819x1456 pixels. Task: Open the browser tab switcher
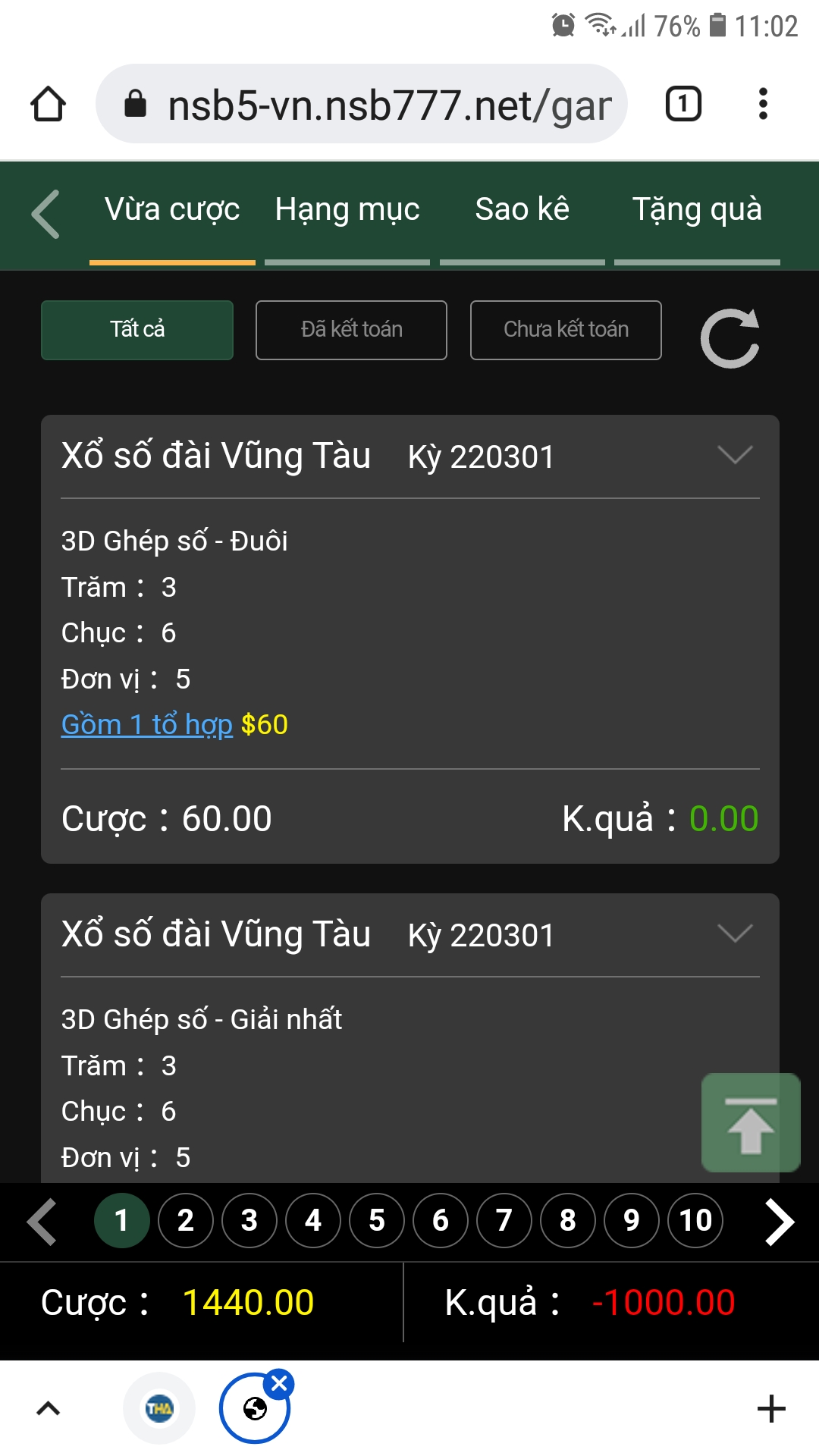click(683, 104)
